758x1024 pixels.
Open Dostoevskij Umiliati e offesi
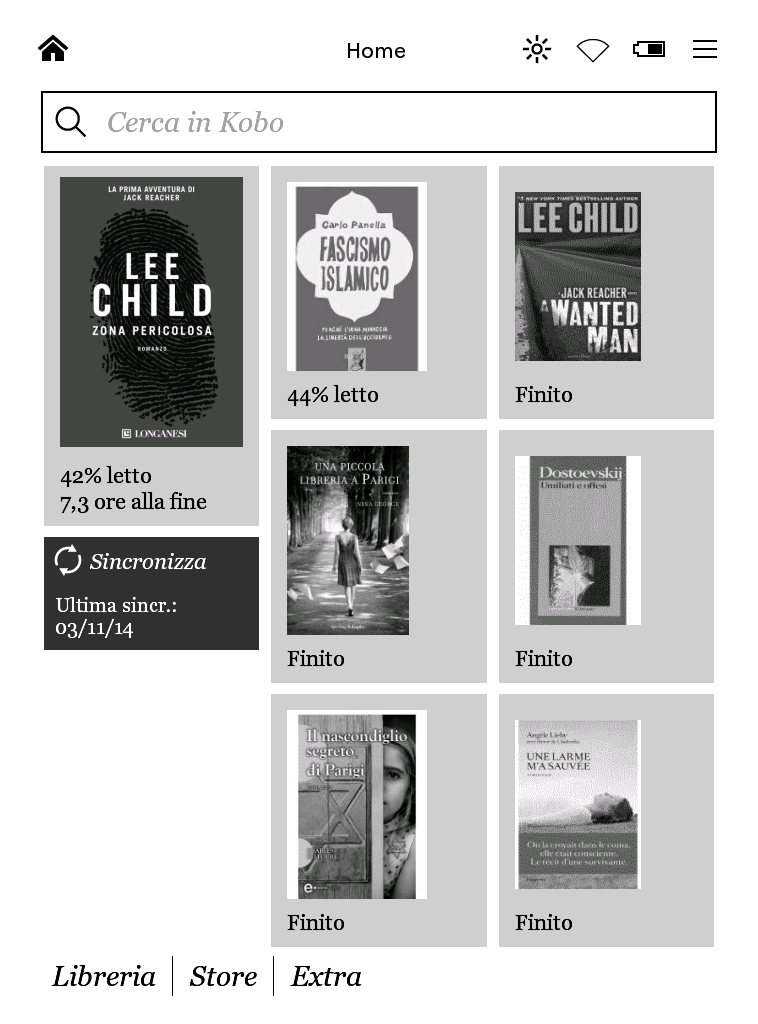point(578,540)
